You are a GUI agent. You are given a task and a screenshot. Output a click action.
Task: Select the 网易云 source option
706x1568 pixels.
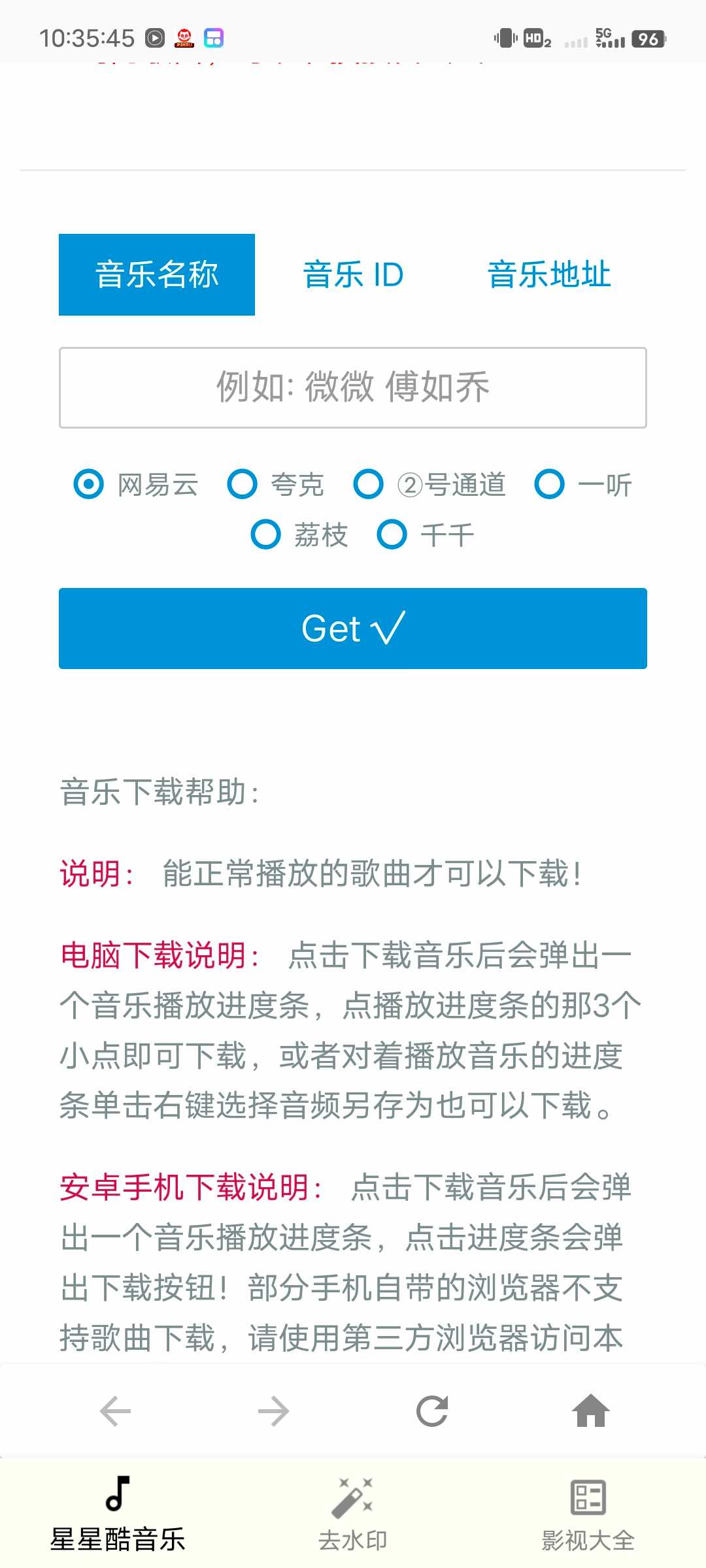(x=89, y=484)
